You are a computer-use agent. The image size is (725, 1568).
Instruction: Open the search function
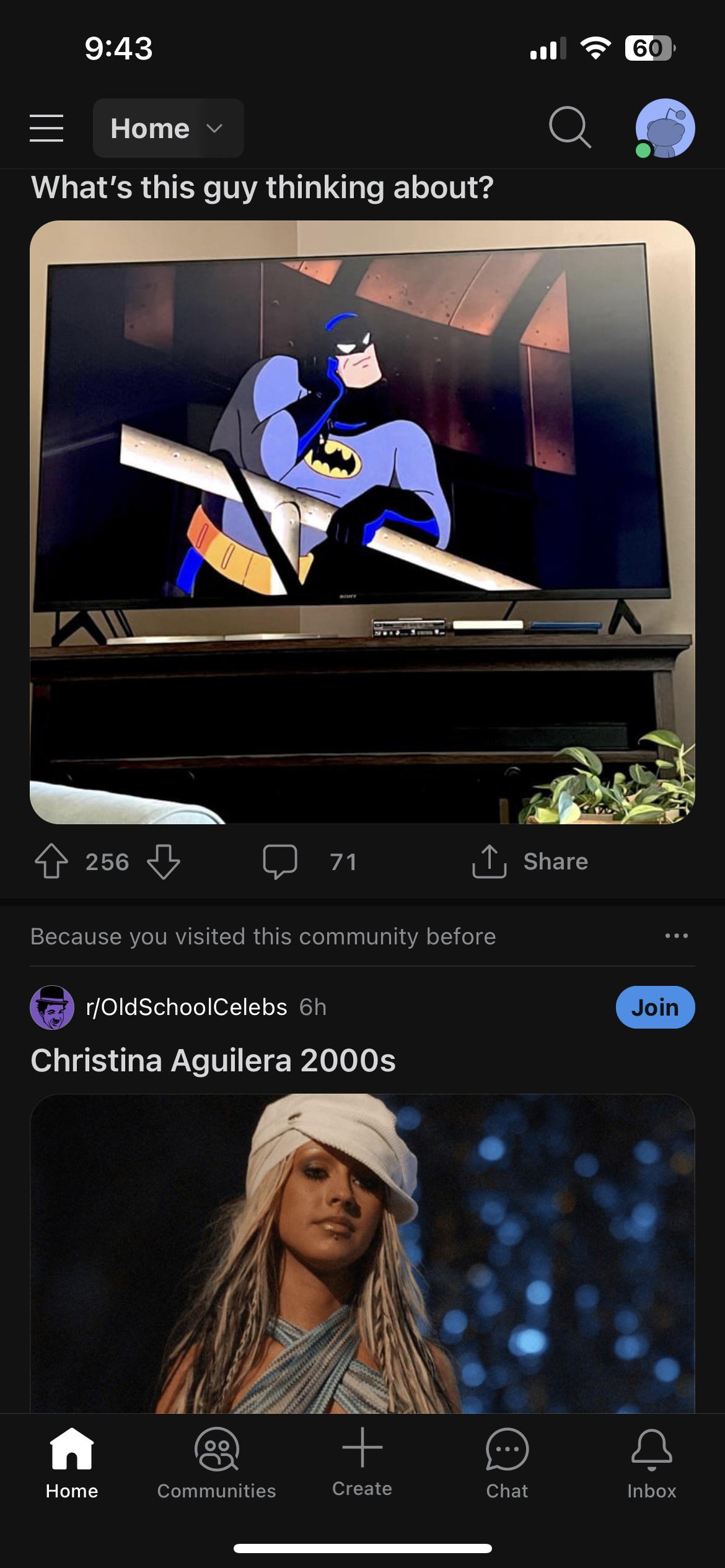pos(569,128)
